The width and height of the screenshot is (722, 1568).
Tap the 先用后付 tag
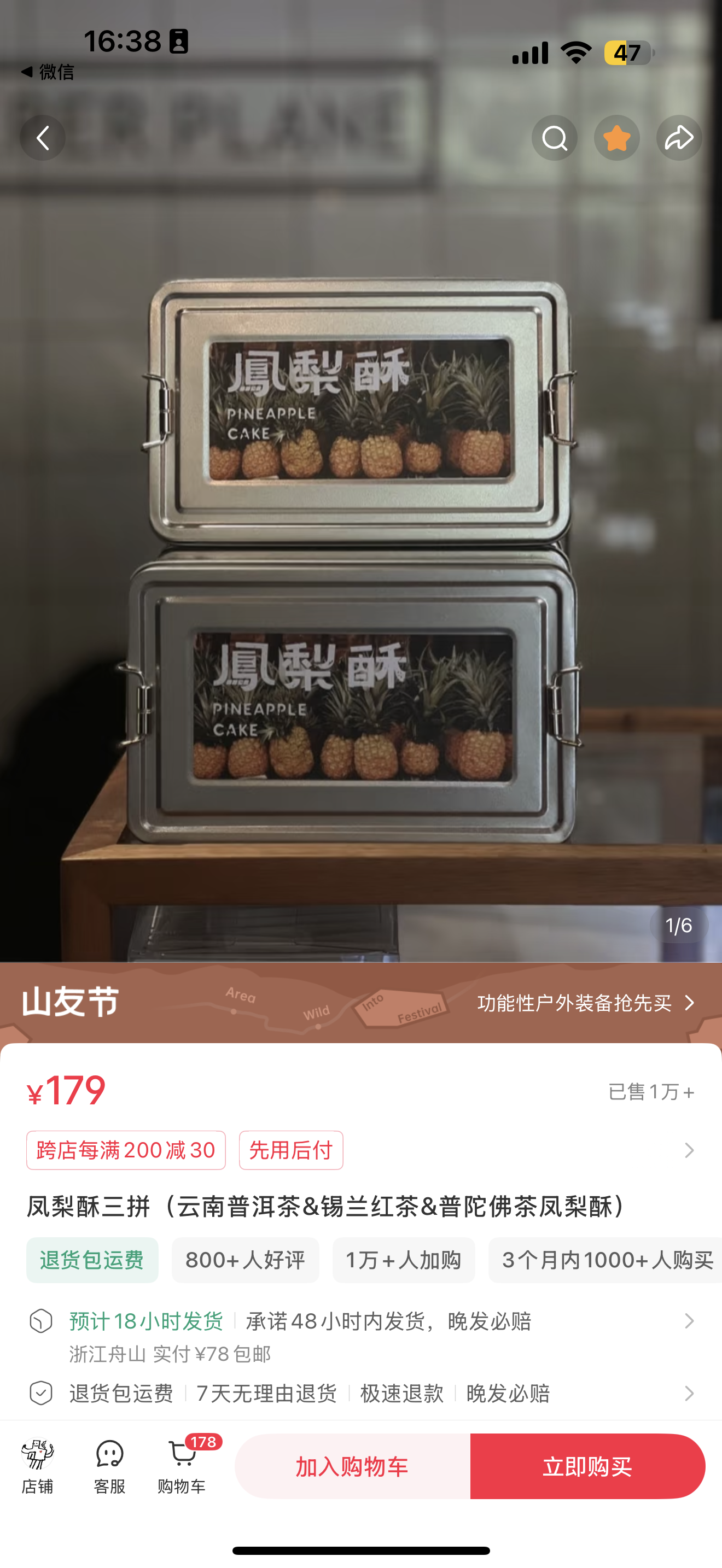pos(291,1150)
